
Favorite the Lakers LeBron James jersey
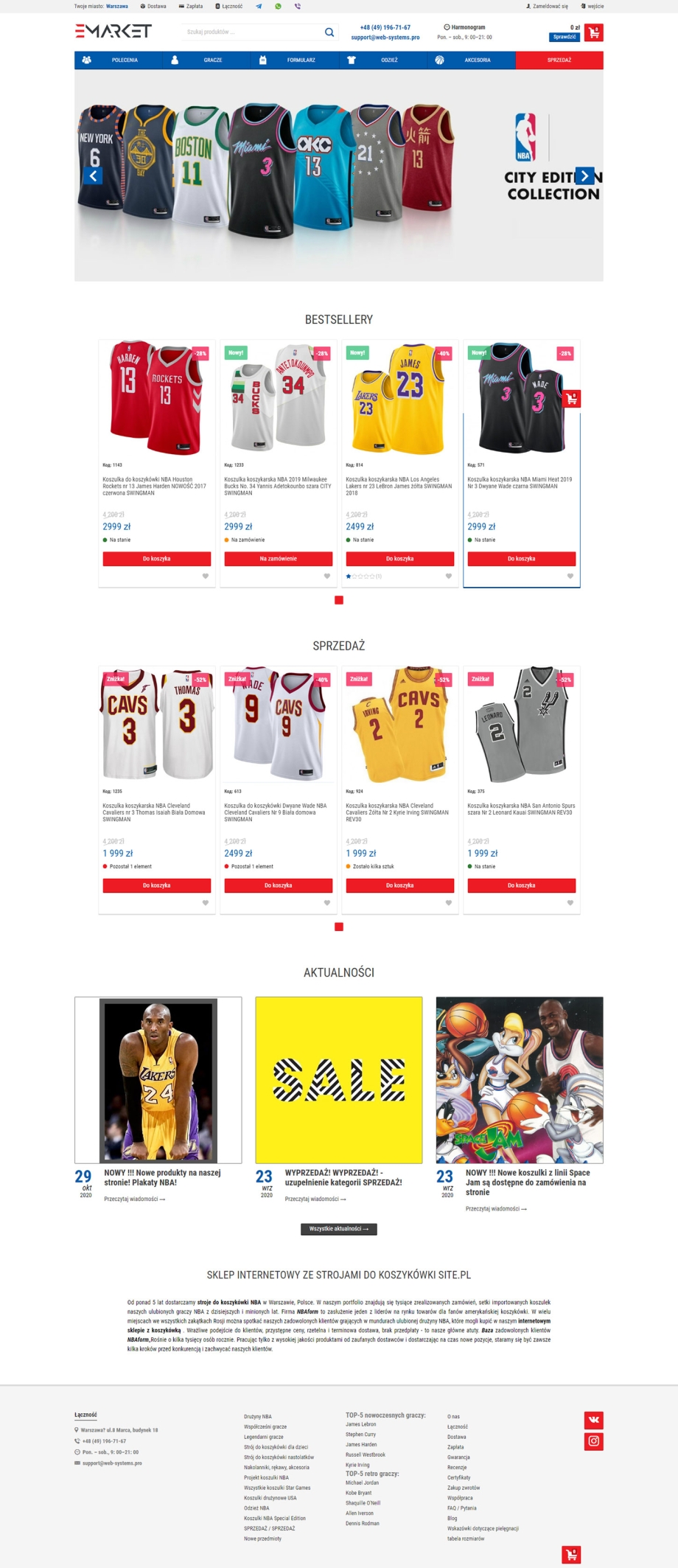(448, 576)
